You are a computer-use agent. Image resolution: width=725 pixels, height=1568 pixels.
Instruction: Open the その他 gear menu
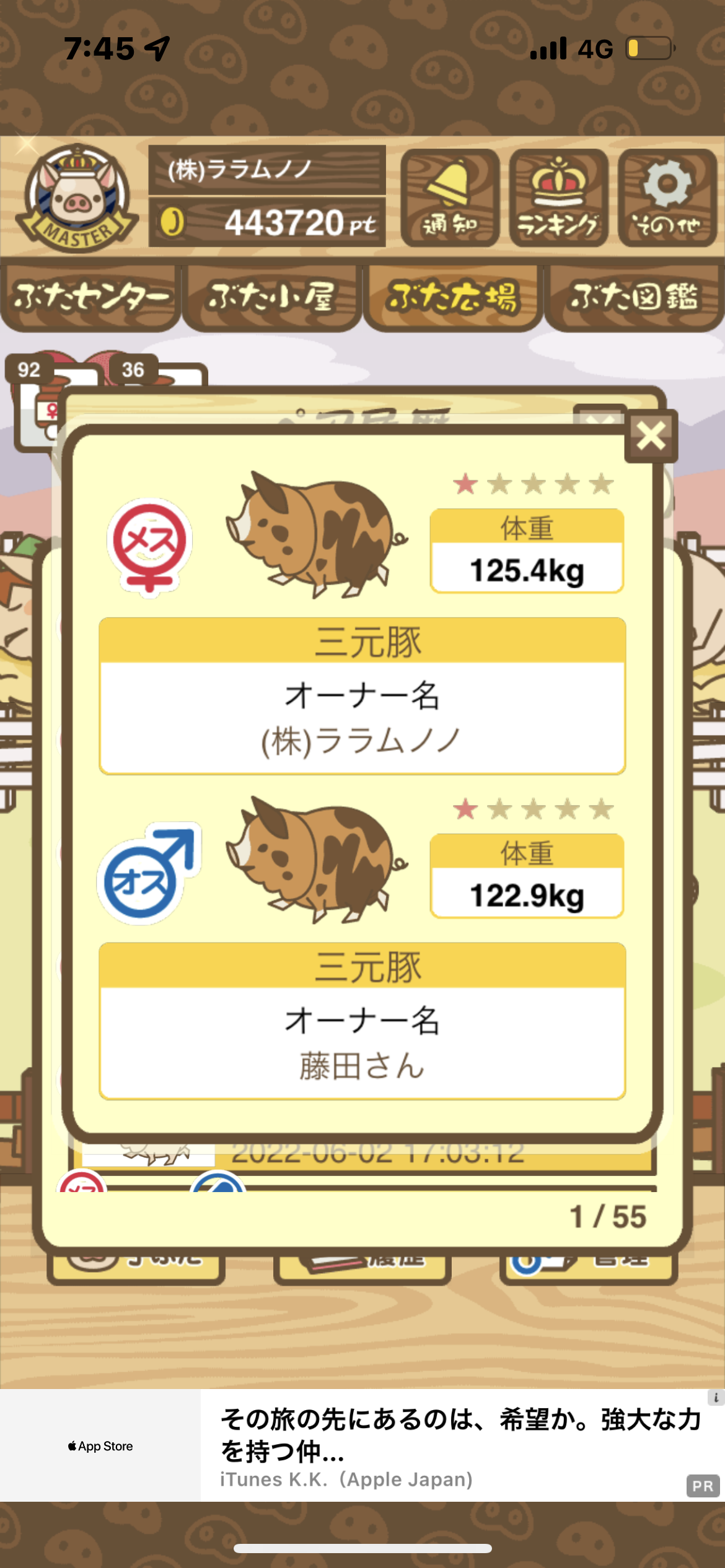click(667, 198)
